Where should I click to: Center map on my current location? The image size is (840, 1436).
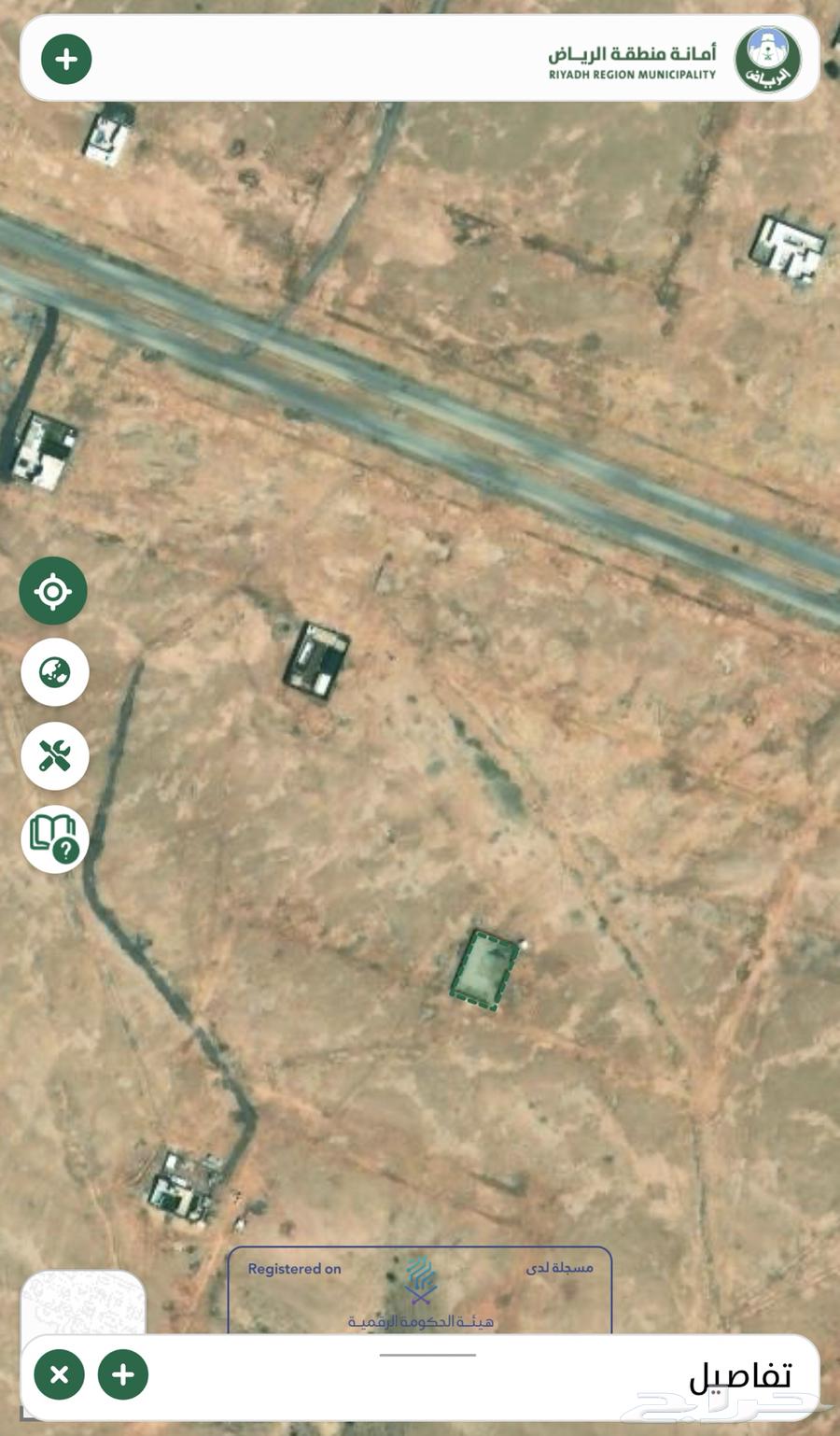click(53, 591)
